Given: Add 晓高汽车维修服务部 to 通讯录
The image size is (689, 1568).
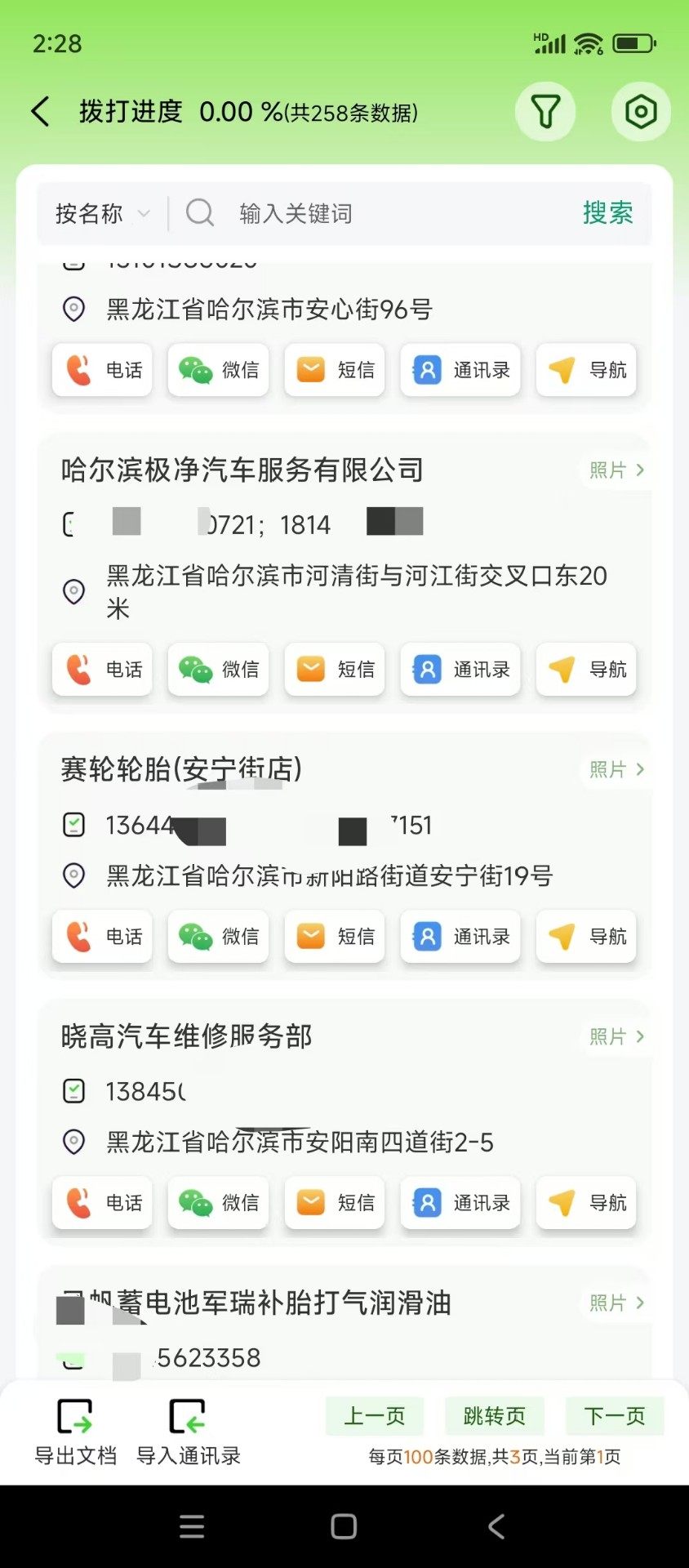Looking at the screenshot, I should tap(460, 1203).
